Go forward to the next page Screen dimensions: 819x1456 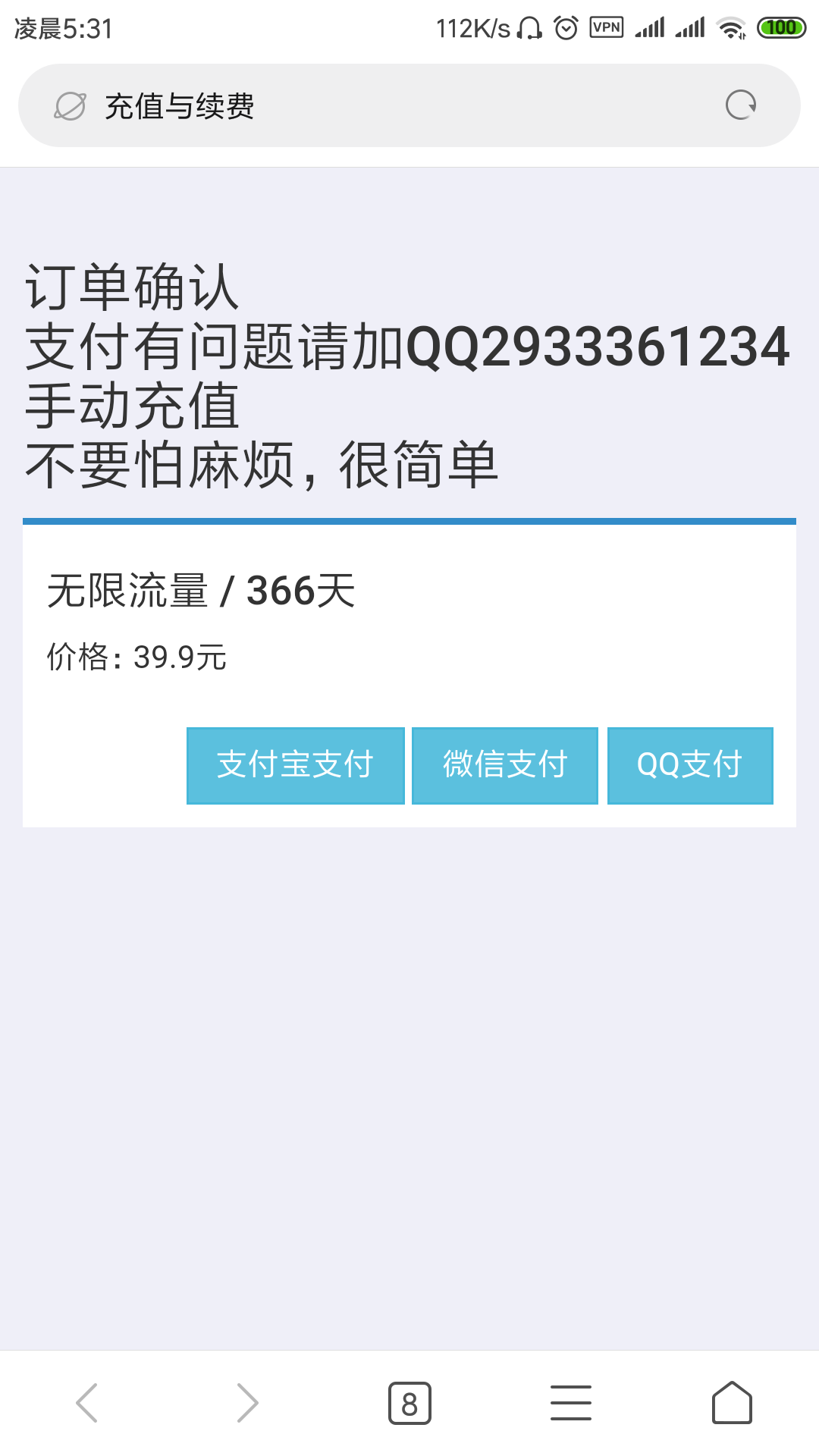248,1403
